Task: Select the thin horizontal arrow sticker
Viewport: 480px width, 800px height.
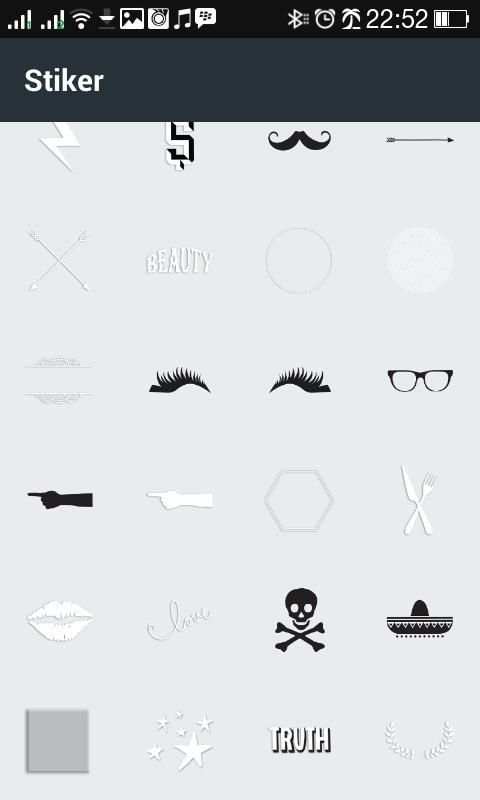Action: pyautogui.click(x=420, y=139)
